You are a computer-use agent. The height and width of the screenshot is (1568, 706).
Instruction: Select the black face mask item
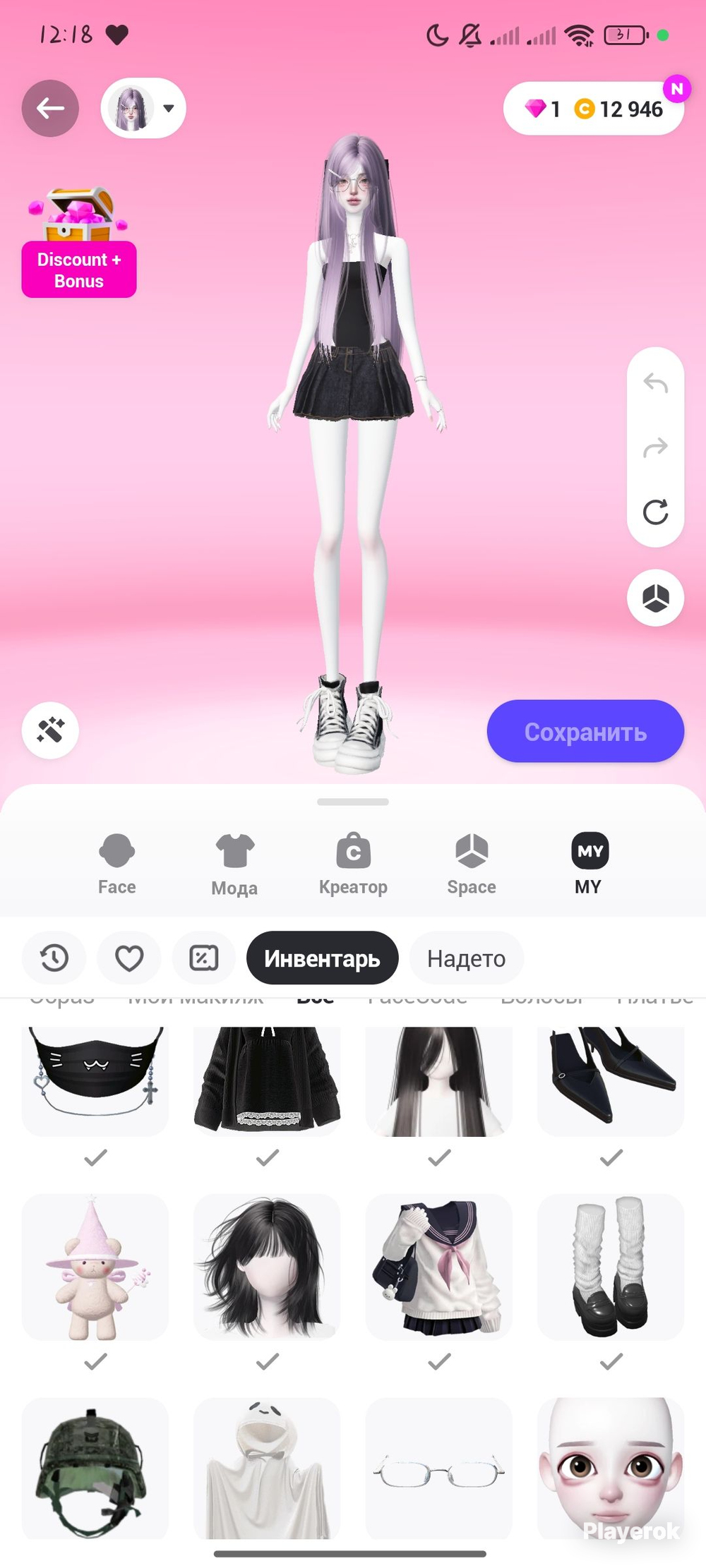click(95, 1080)
